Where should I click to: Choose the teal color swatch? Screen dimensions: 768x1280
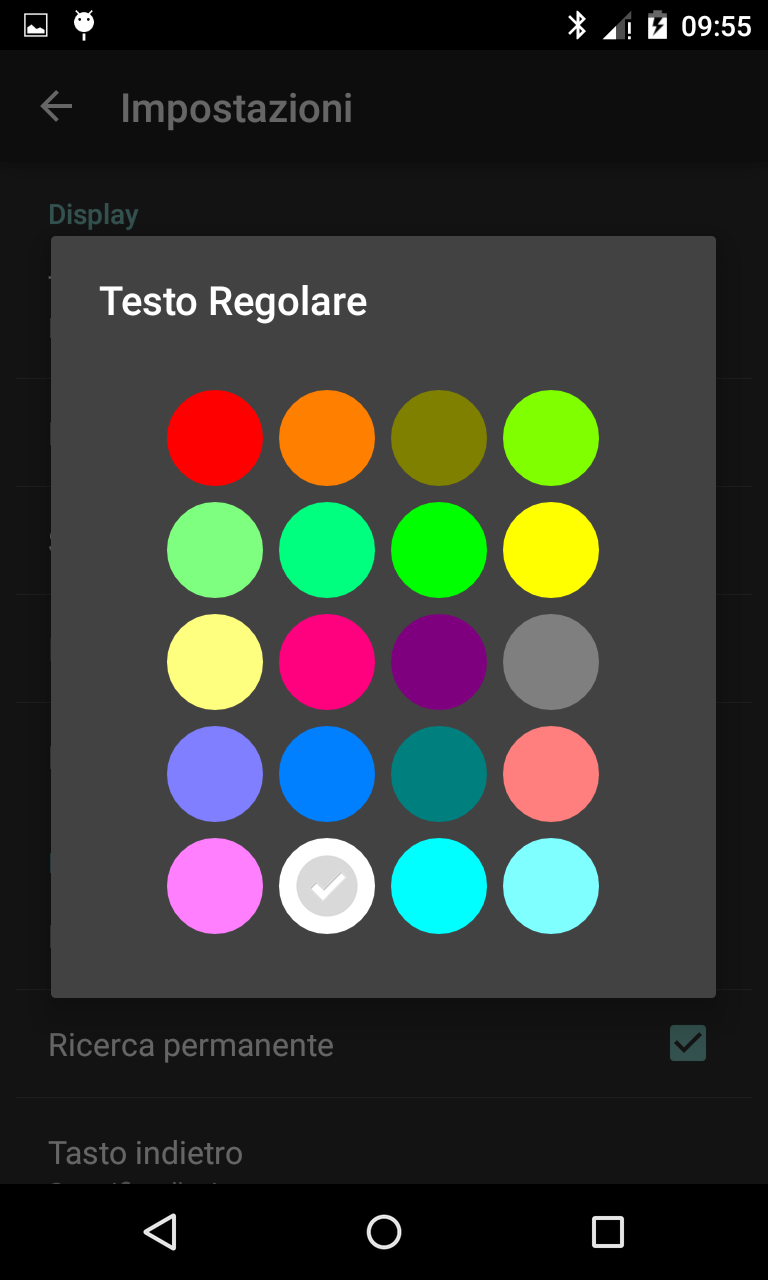pyautogui.click(x=439, y=774)
